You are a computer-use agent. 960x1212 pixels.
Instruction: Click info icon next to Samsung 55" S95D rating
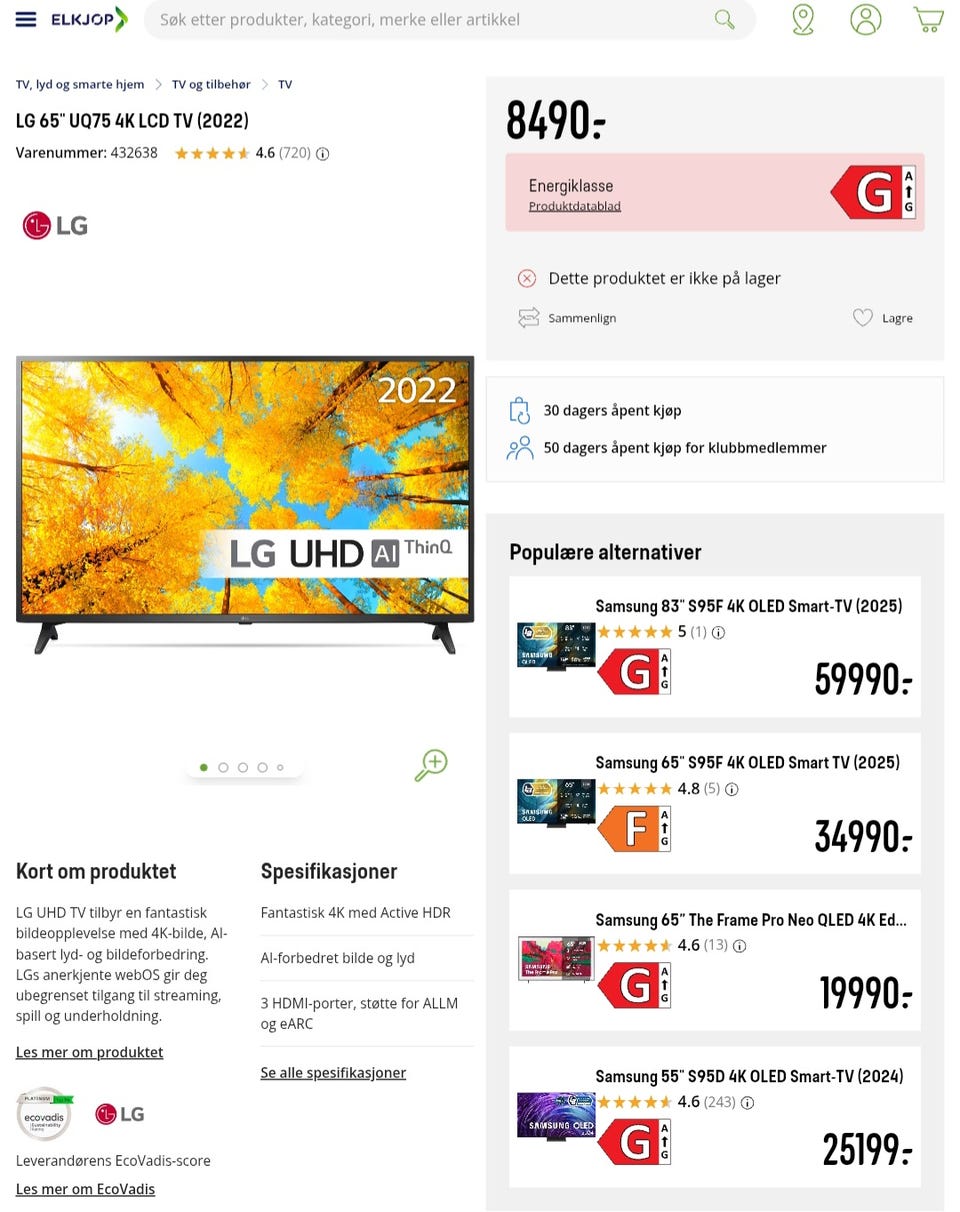coord(747,1102)
